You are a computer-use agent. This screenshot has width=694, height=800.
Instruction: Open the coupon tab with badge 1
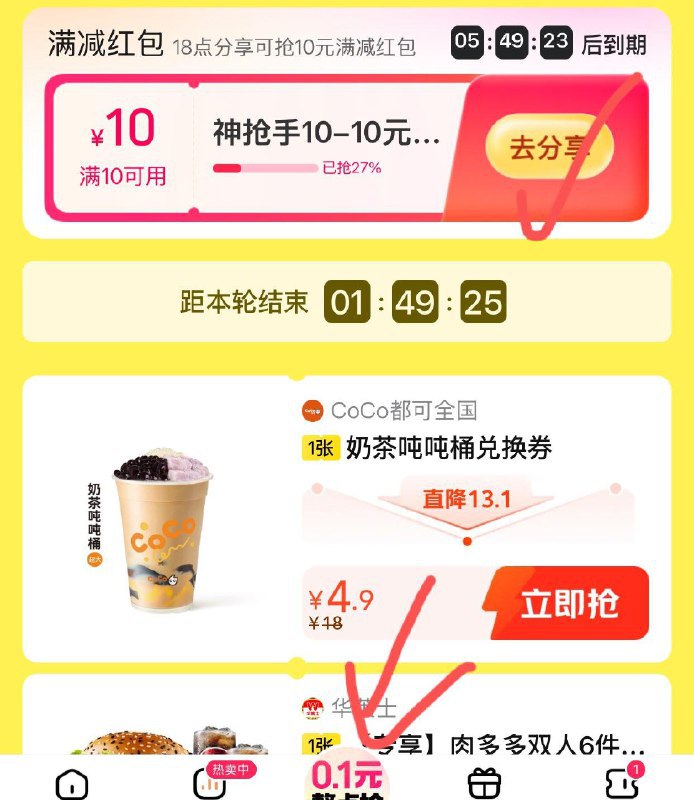(x=622, y=783)
